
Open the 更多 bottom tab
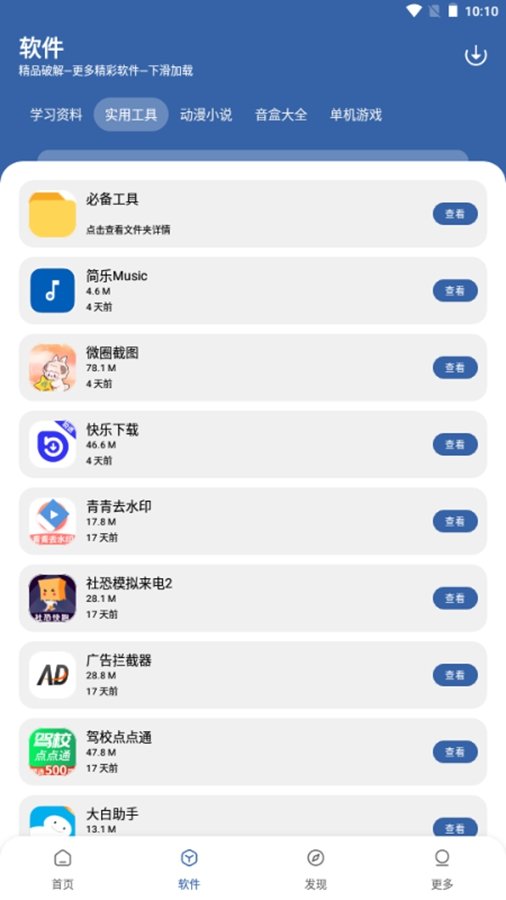(x=442, y=869)
